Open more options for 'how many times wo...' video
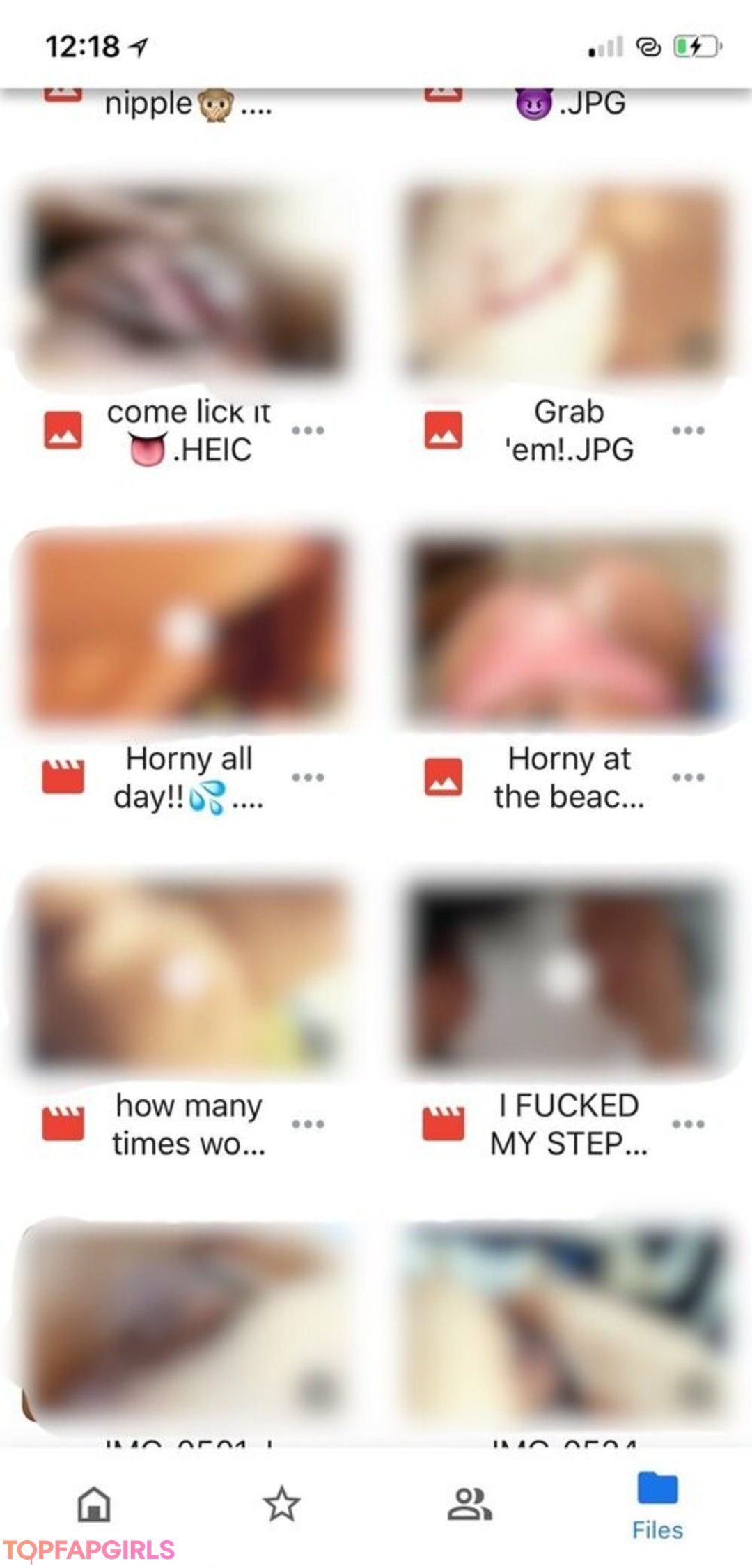 tap(308, 1124)
